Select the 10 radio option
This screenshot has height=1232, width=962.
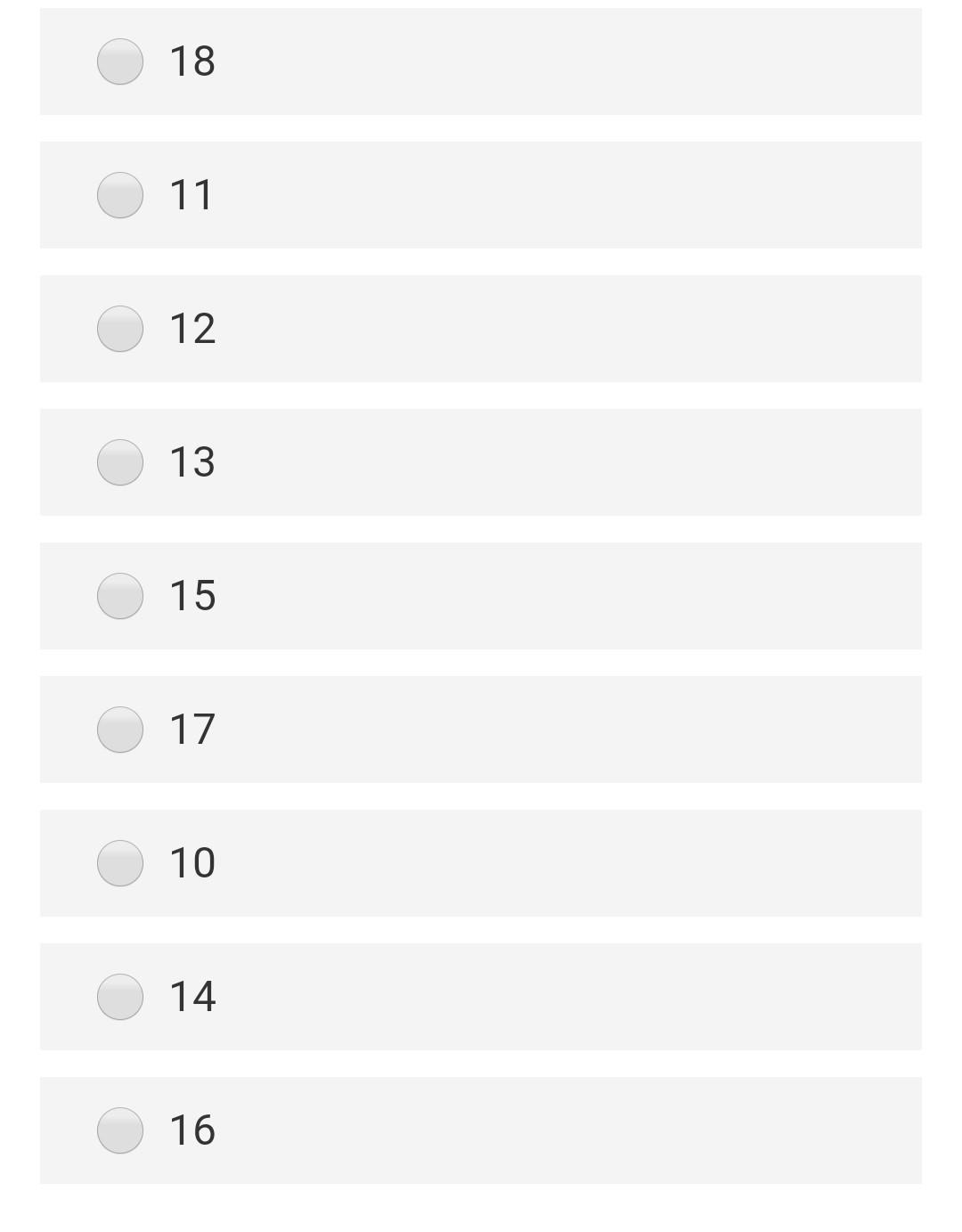point(120,863)
